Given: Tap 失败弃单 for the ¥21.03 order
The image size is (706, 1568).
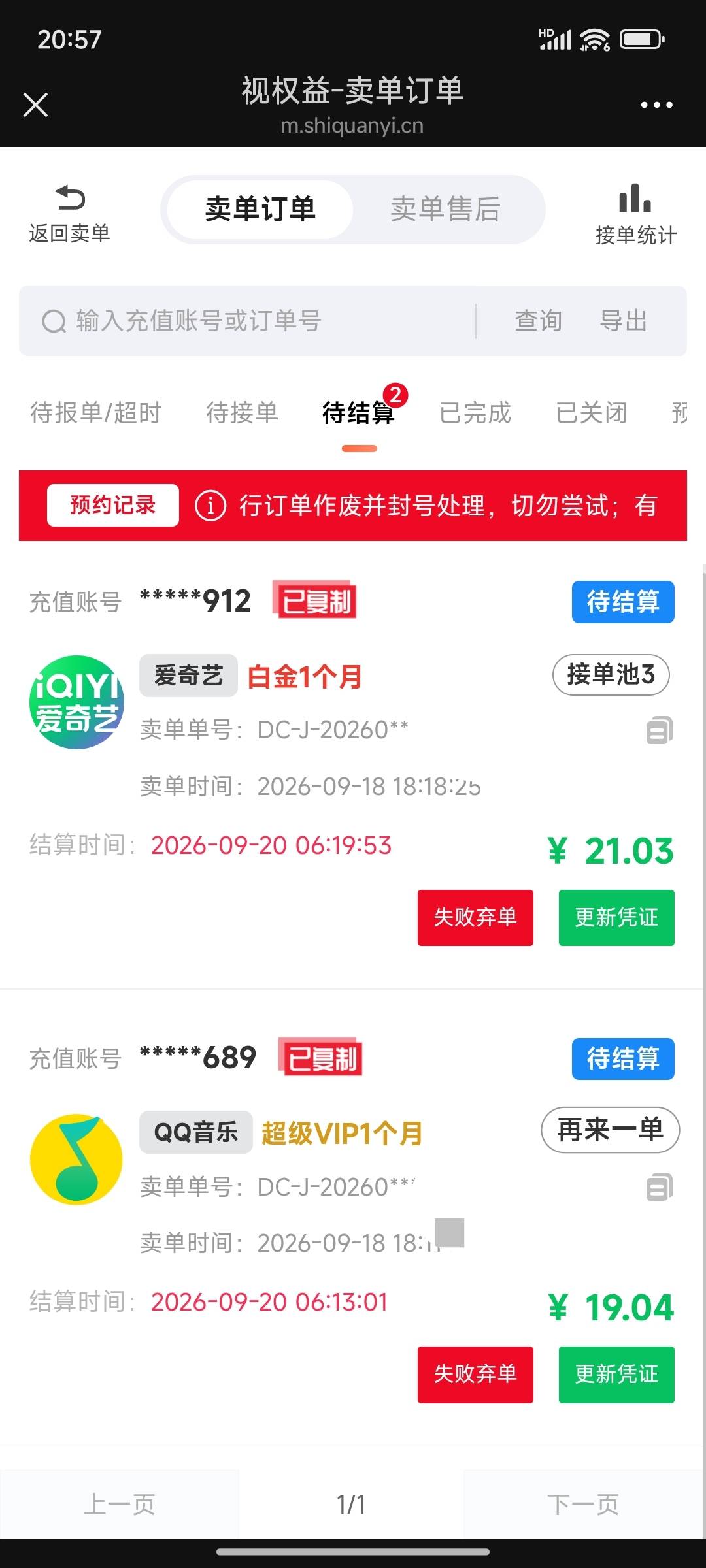Looking at the screenshot, I should [475, 917].
